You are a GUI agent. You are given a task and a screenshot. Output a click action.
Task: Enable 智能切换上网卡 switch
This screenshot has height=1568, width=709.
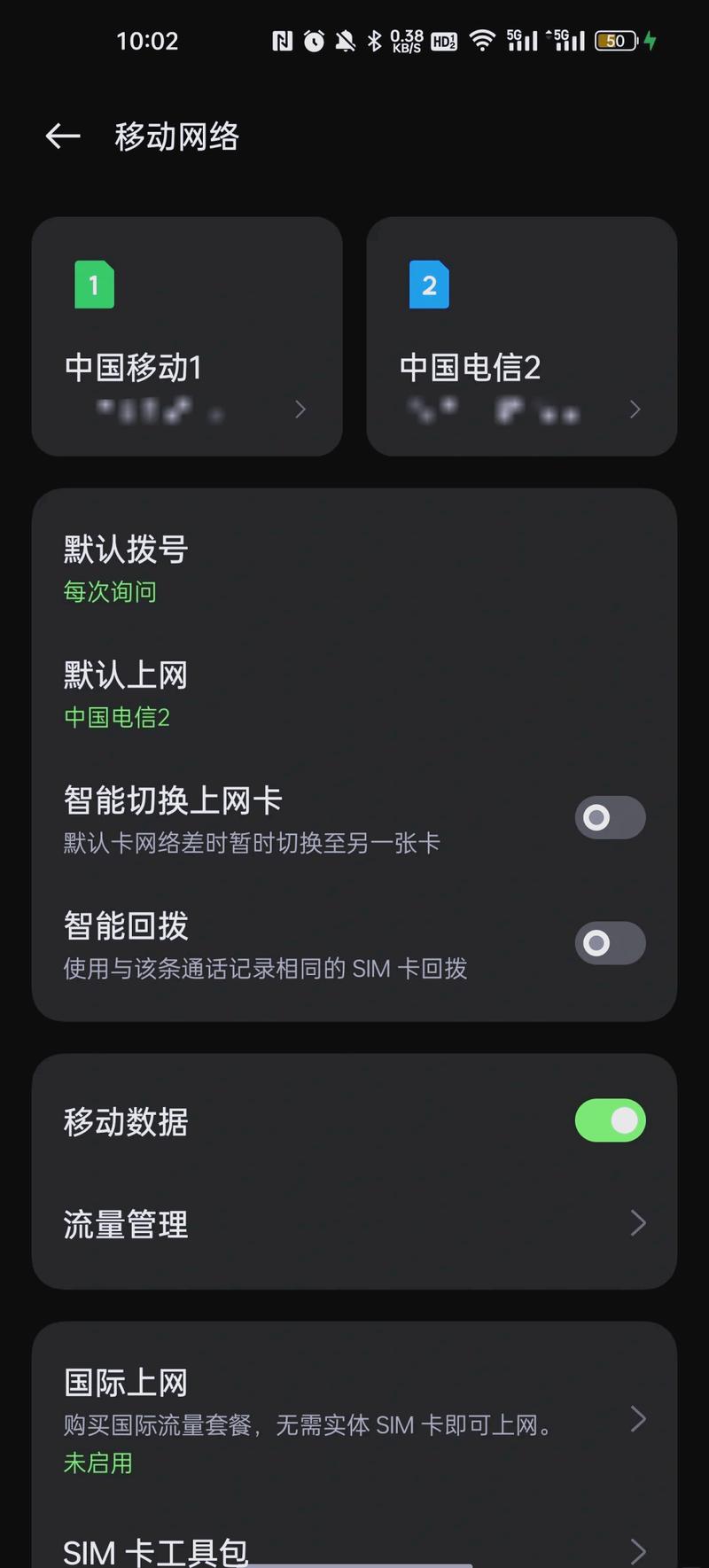tap(610, 817)
